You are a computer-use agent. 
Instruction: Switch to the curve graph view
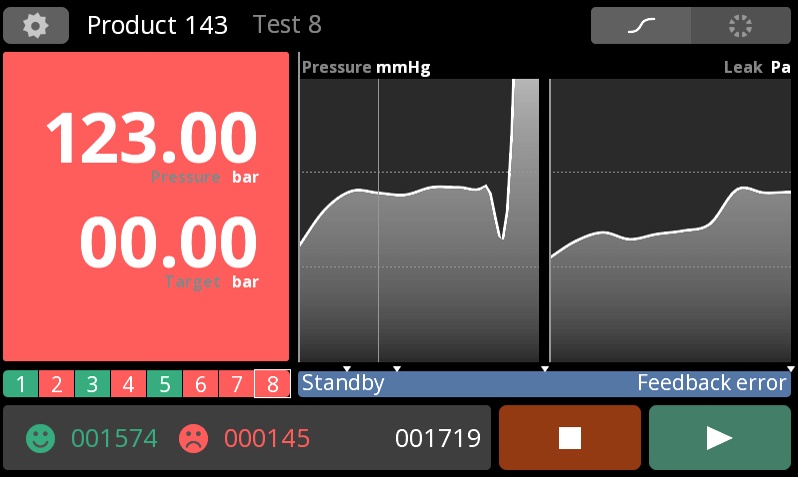tap(640, 26)
